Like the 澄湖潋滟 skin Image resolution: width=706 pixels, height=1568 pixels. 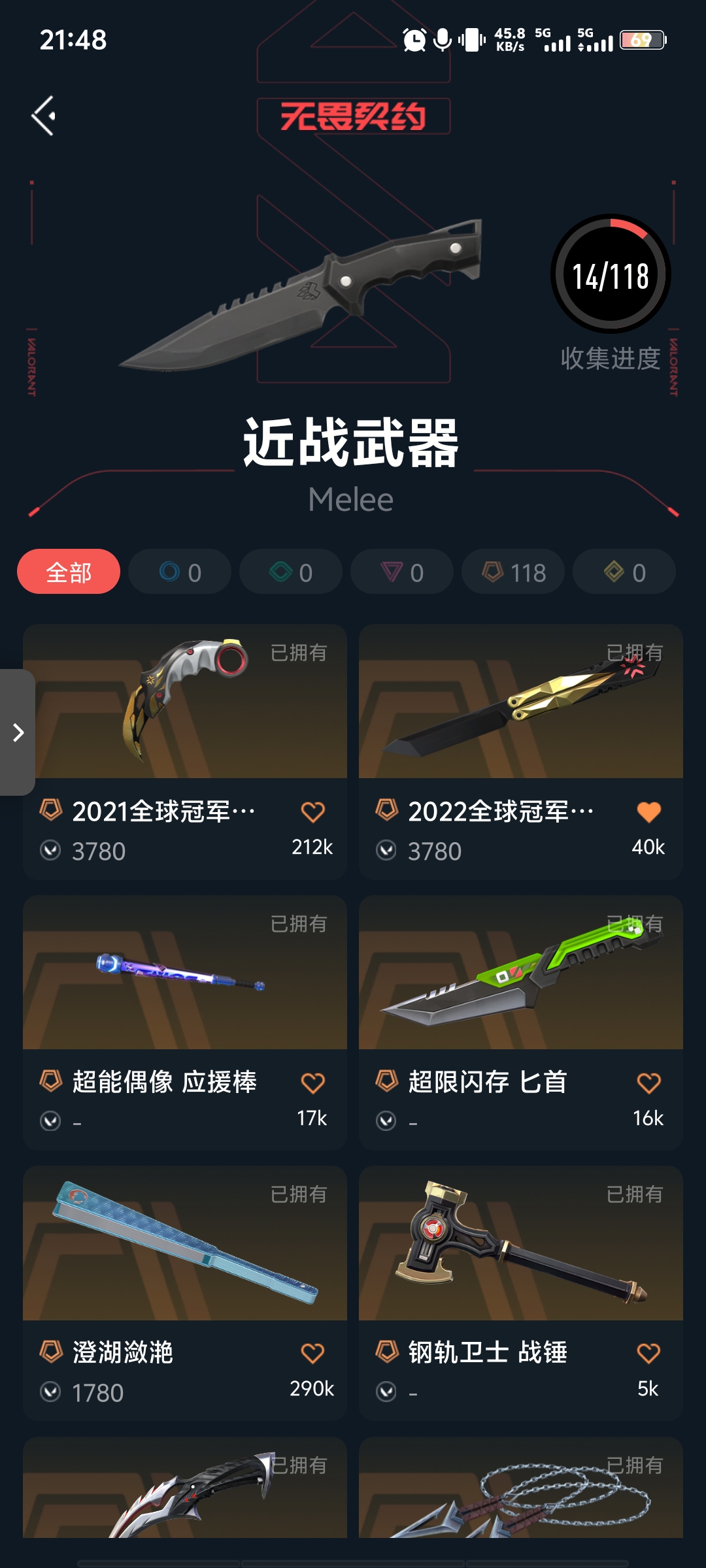pyautogui.click(x=312, y=1354)
